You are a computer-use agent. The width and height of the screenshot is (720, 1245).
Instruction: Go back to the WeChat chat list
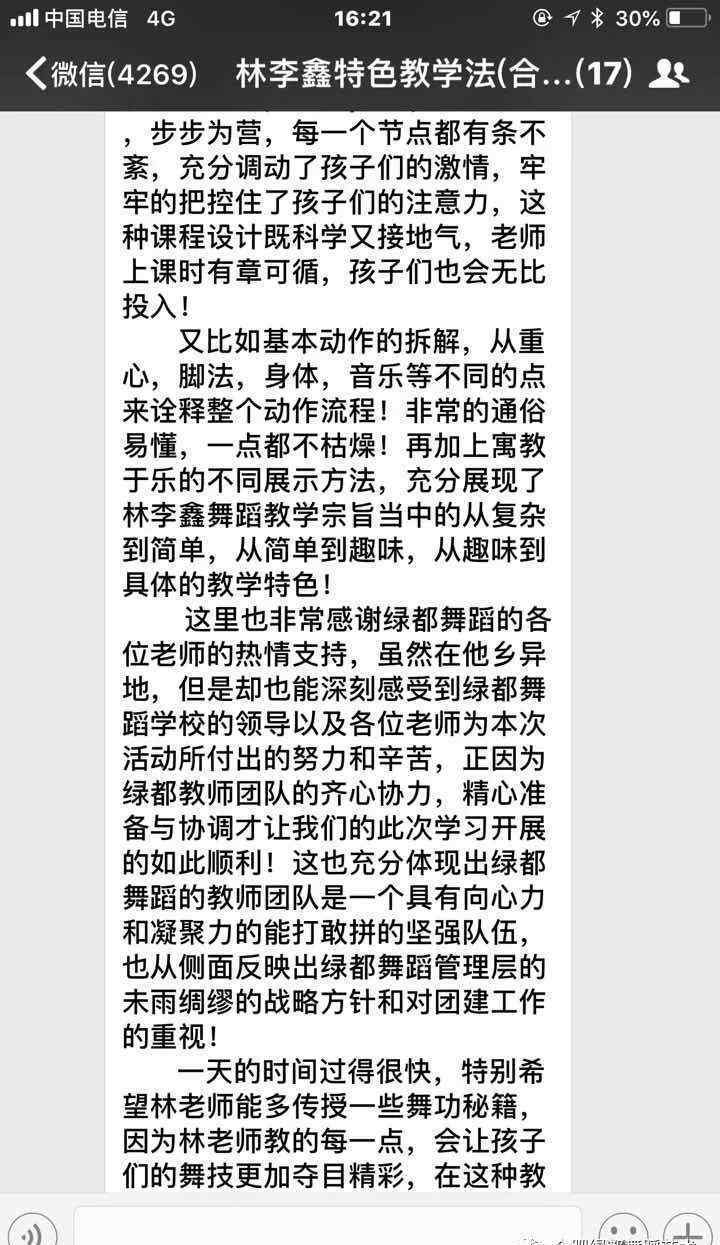[x=110, y=72]
